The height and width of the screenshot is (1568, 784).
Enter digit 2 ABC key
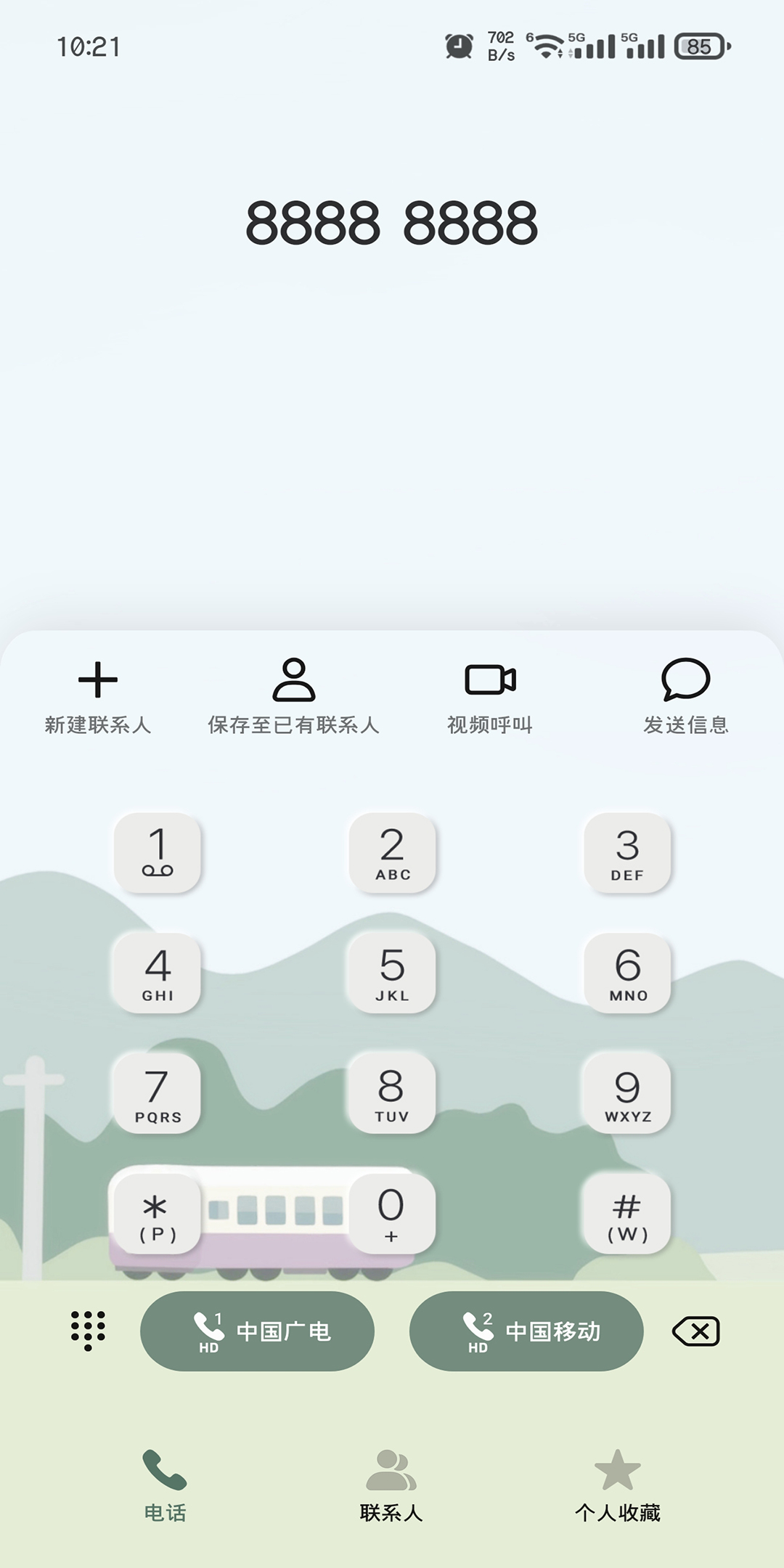pyautogui.click(x=392, y=852)
